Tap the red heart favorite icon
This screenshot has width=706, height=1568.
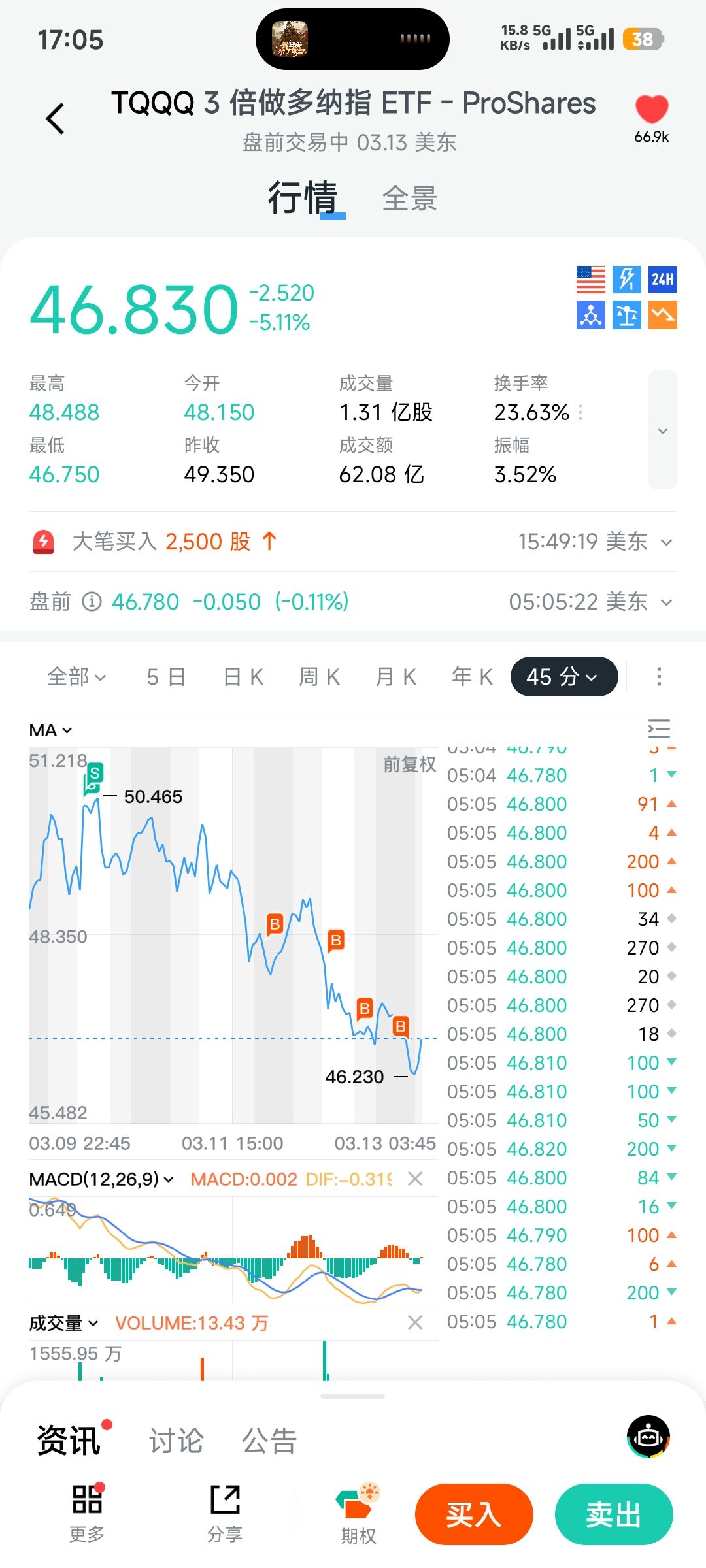(651, 109)
